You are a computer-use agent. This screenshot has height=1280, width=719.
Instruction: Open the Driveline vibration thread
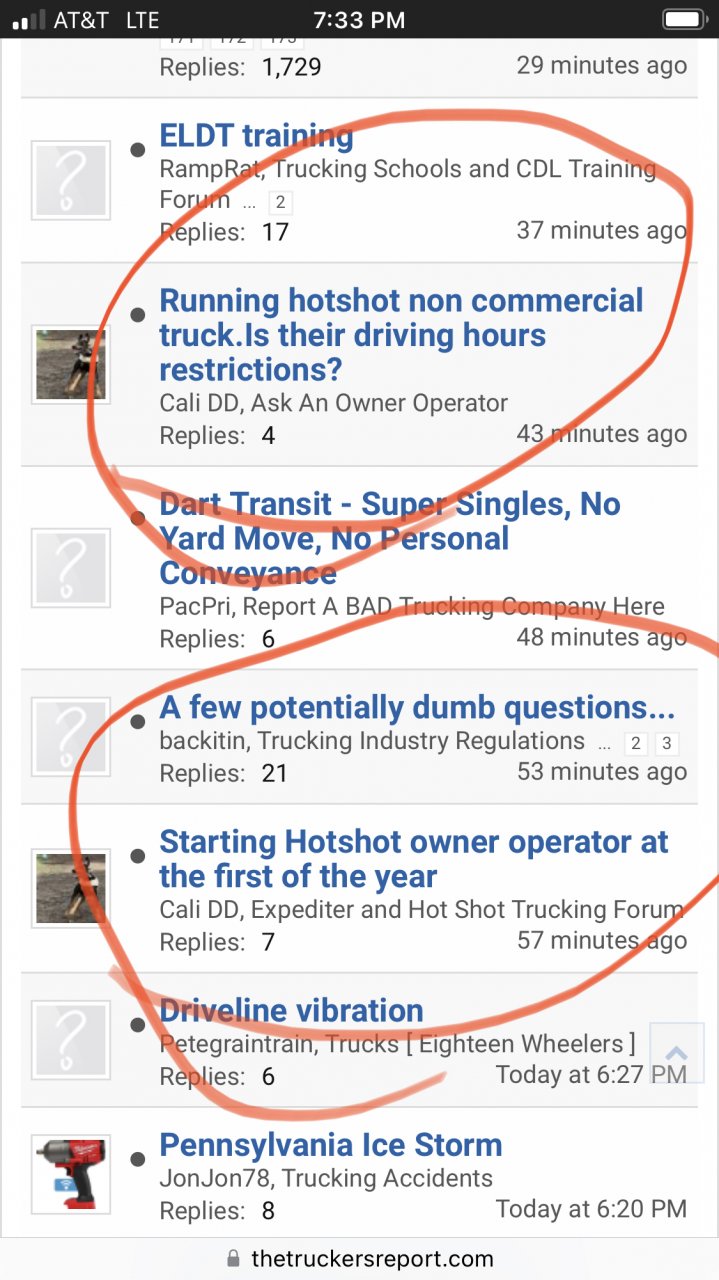(x=291, y=1011)
